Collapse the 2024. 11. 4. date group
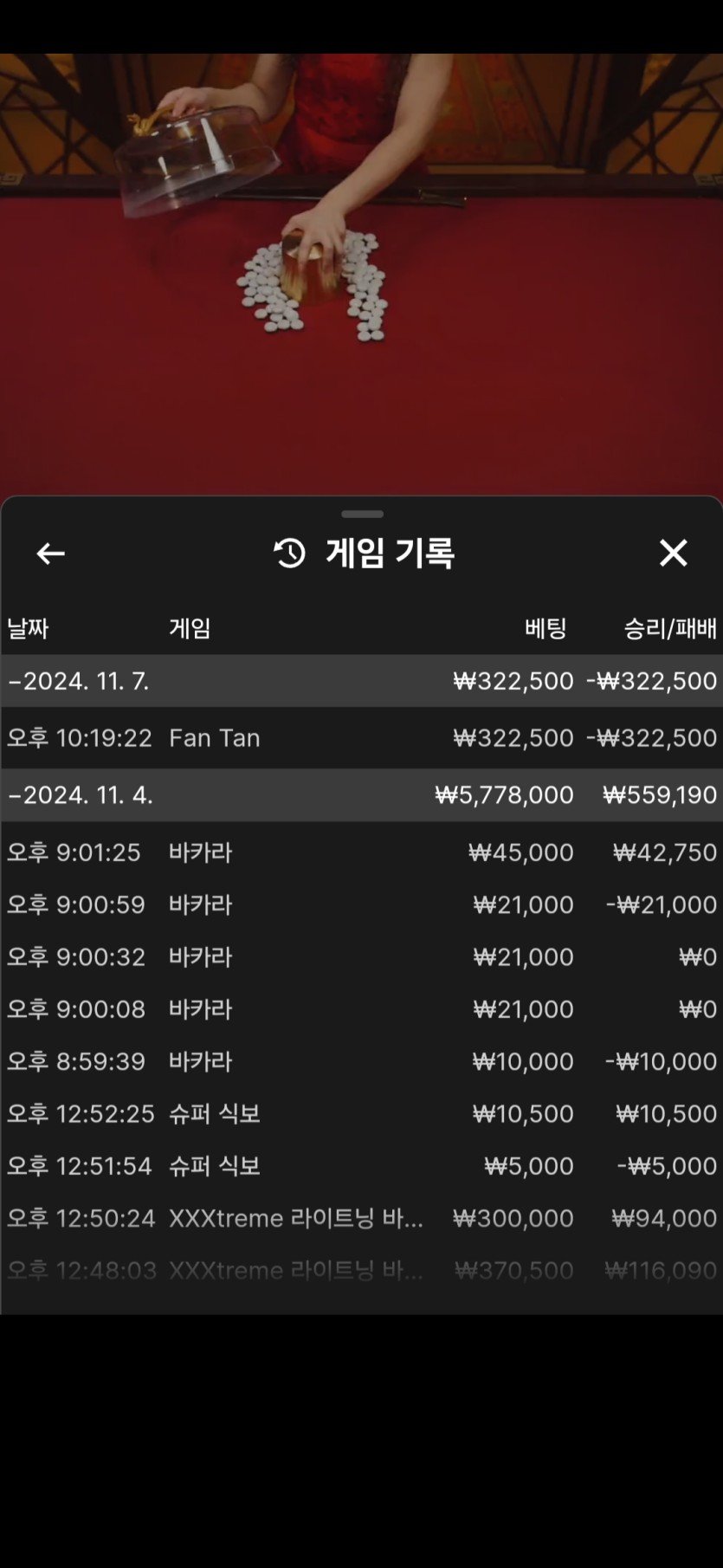The image size is (723, 1568). (81, 794)
